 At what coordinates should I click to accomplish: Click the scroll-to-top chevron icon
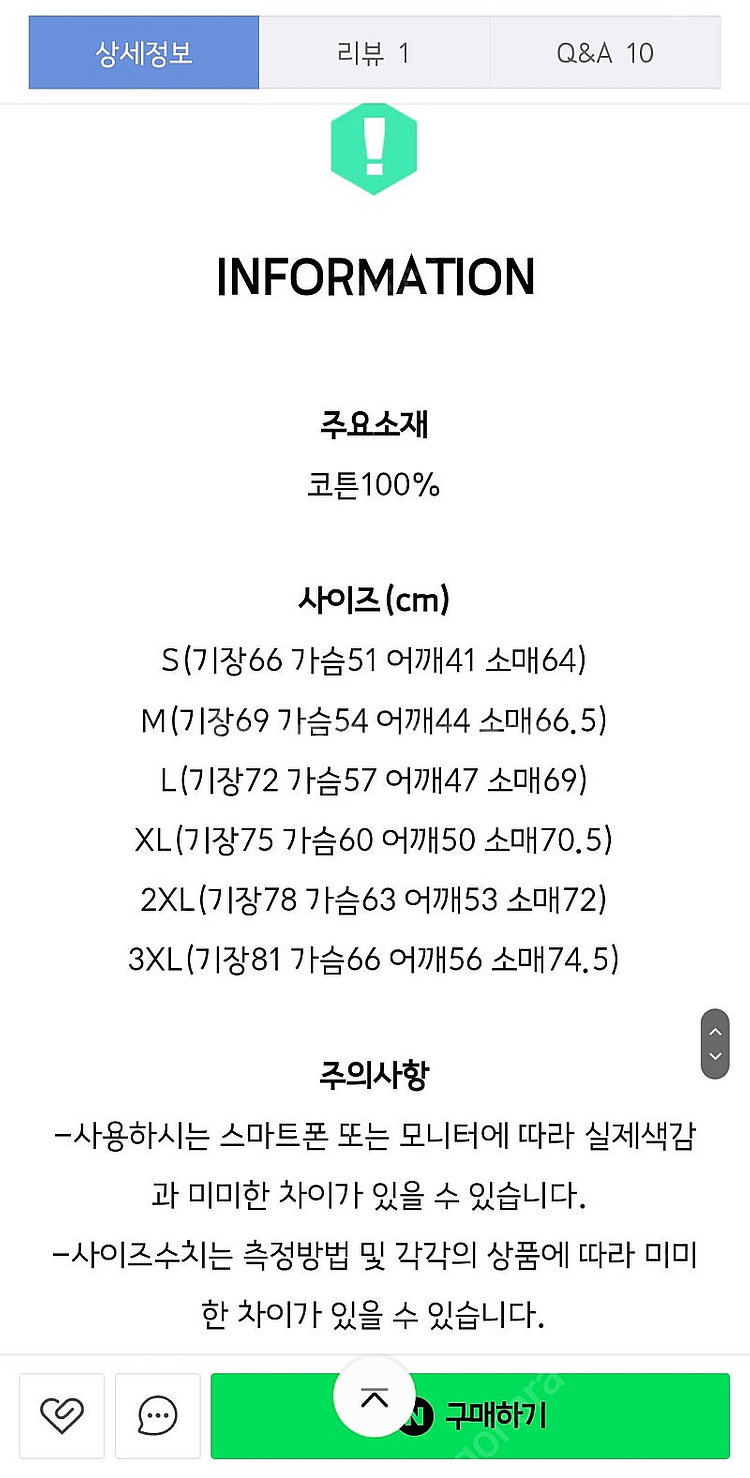374,1398
